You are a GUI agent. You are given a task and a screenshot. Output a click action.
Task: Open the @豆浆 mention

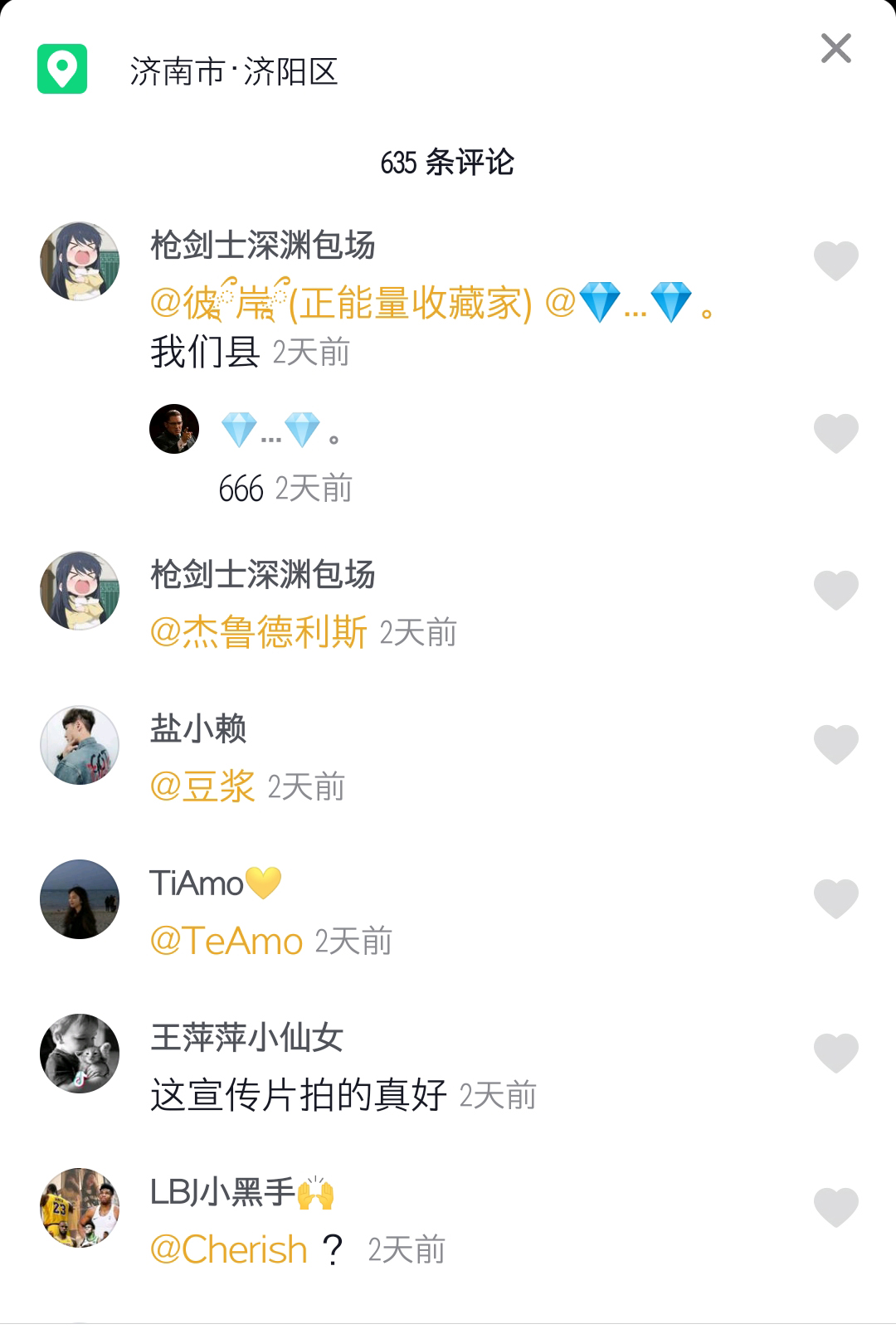[x=202, y=786]
